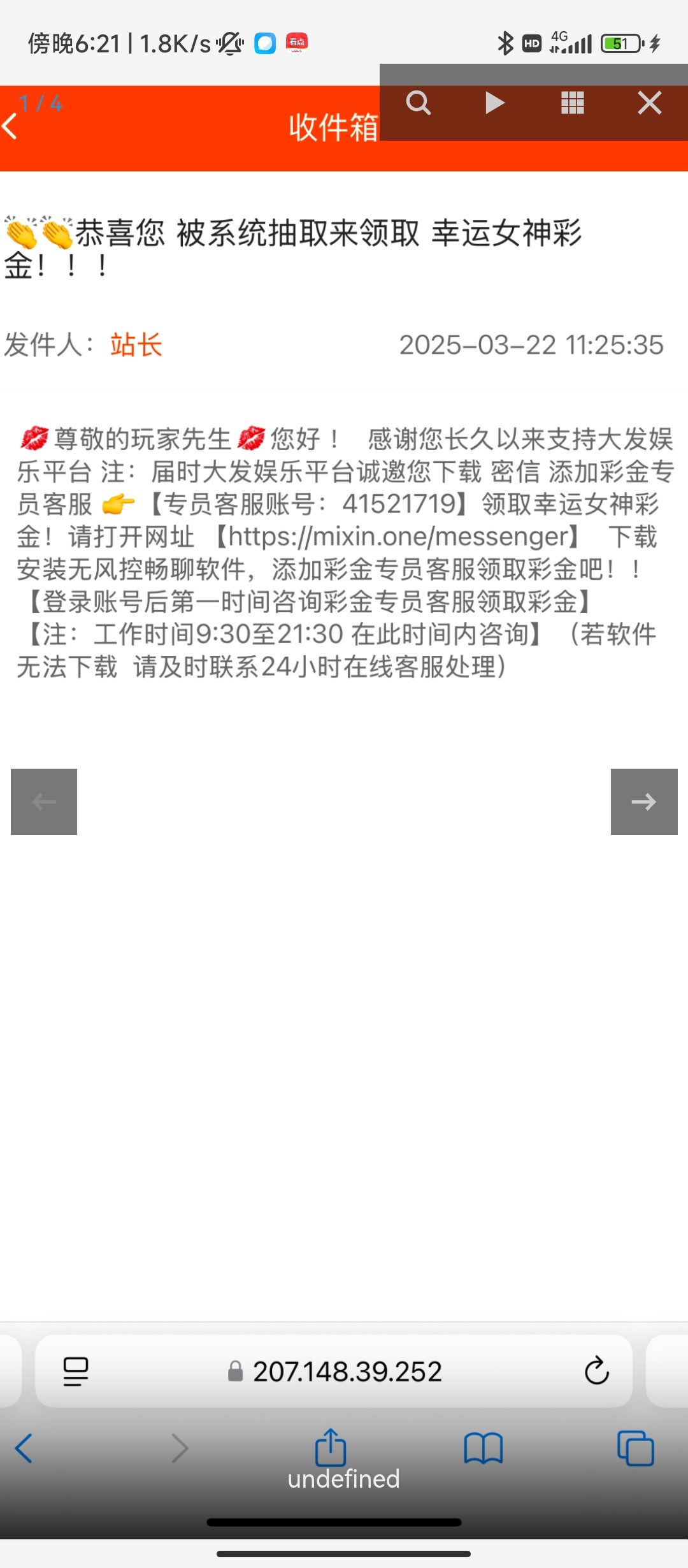688x1568 pixels.
Task: Open the browser share sheet
Action: pos(331,1447)
